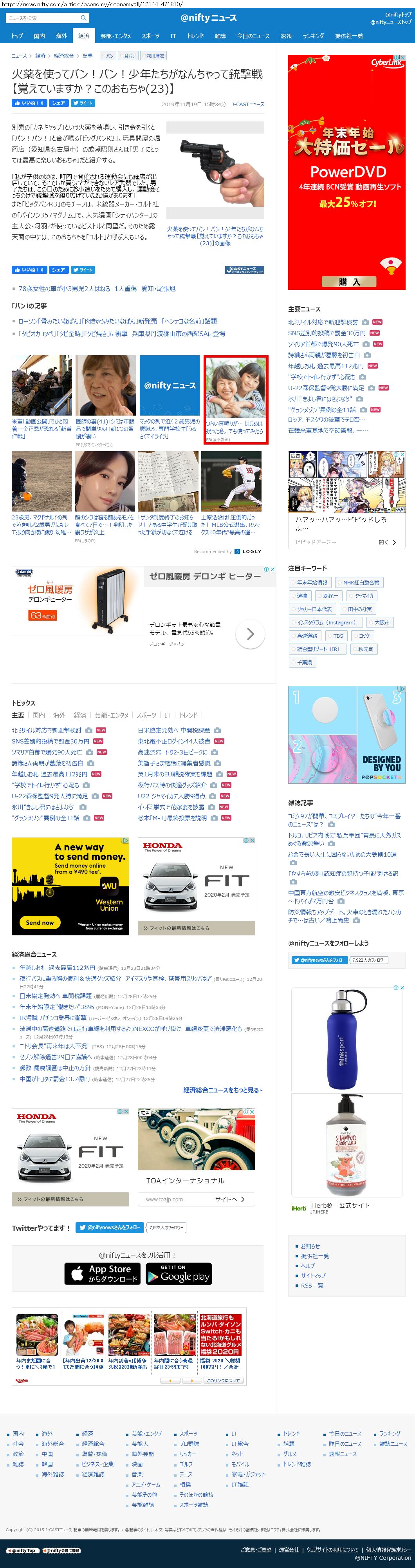The height and width of the screenshot is (1568, 415).
Task: Open the 購入 button on PowerDVD ad
Action: [x=349, y=281]
